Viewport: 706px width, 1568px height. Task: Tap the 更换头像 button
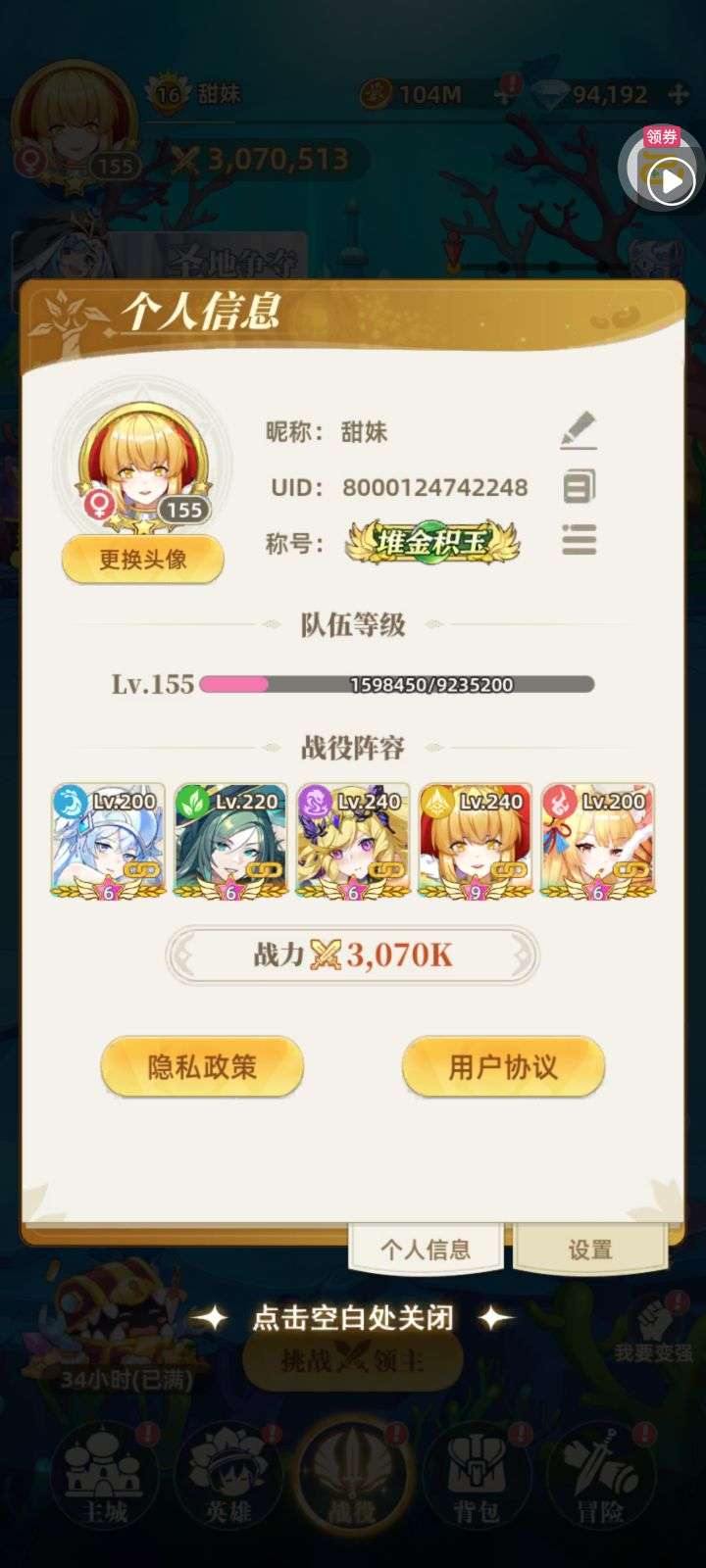[143, 560]
